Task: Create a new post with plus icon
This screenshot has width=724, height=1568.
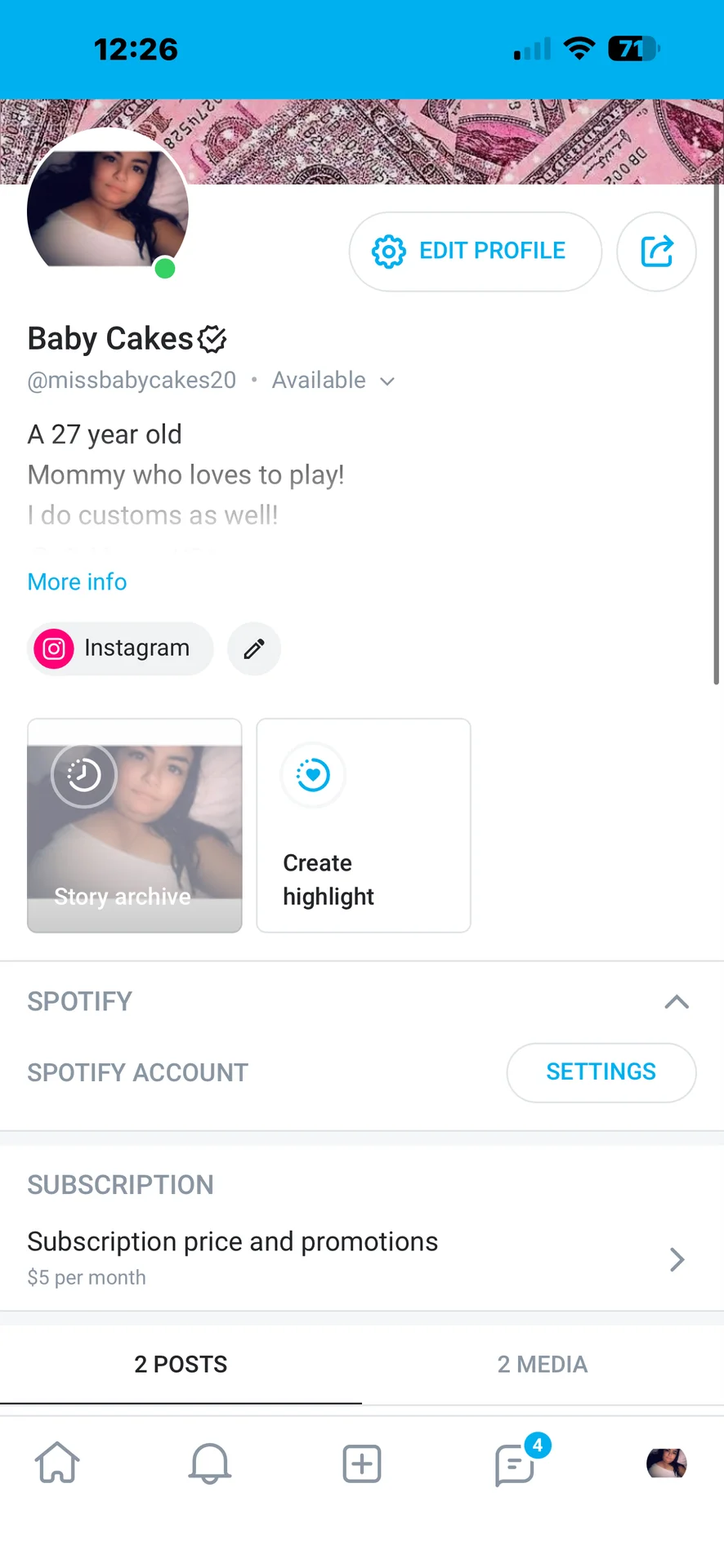Action: (x=362, y=1463)
